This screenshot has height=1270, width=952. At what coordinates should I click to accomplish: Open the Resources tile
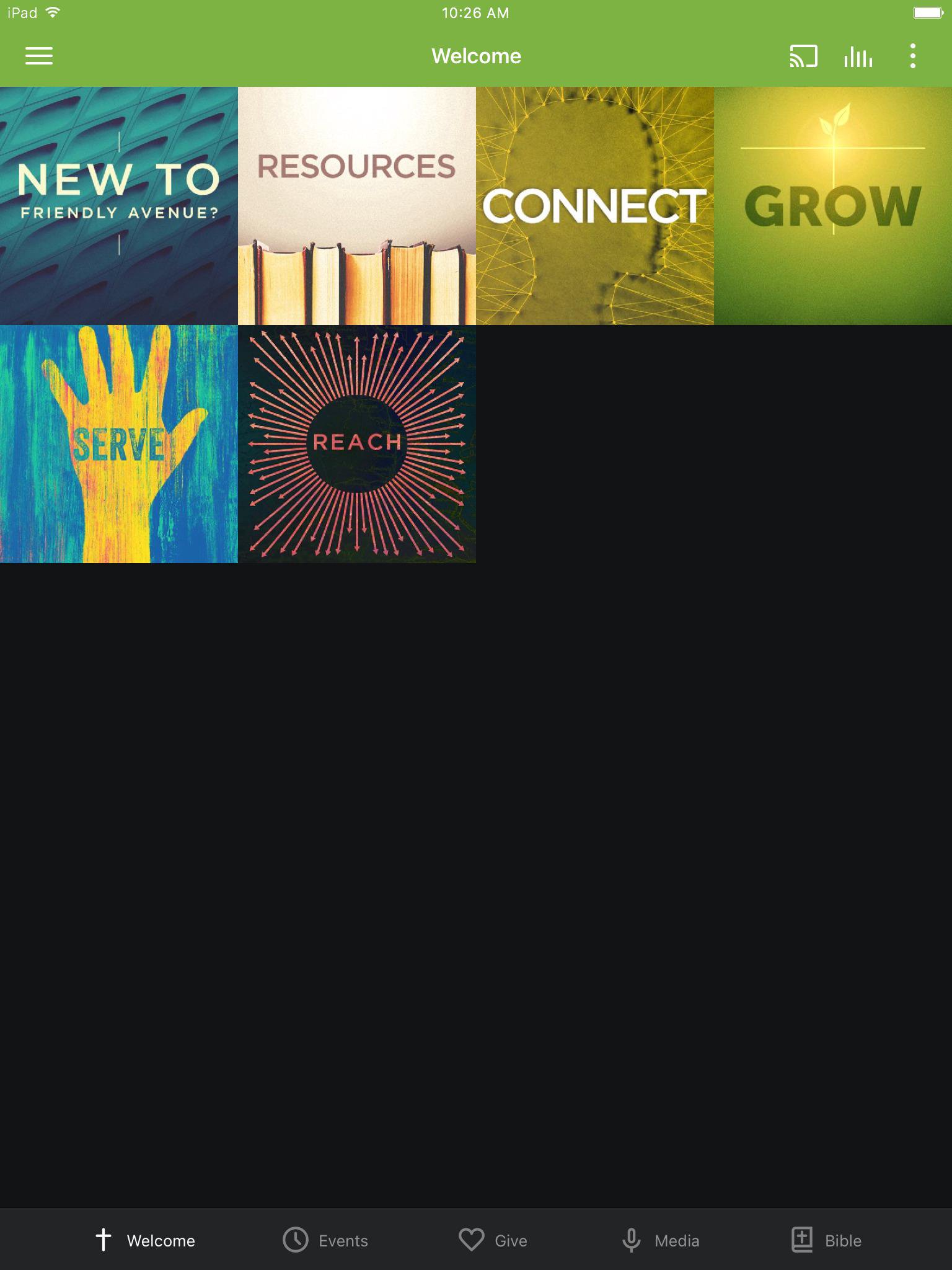click(357, 206)
